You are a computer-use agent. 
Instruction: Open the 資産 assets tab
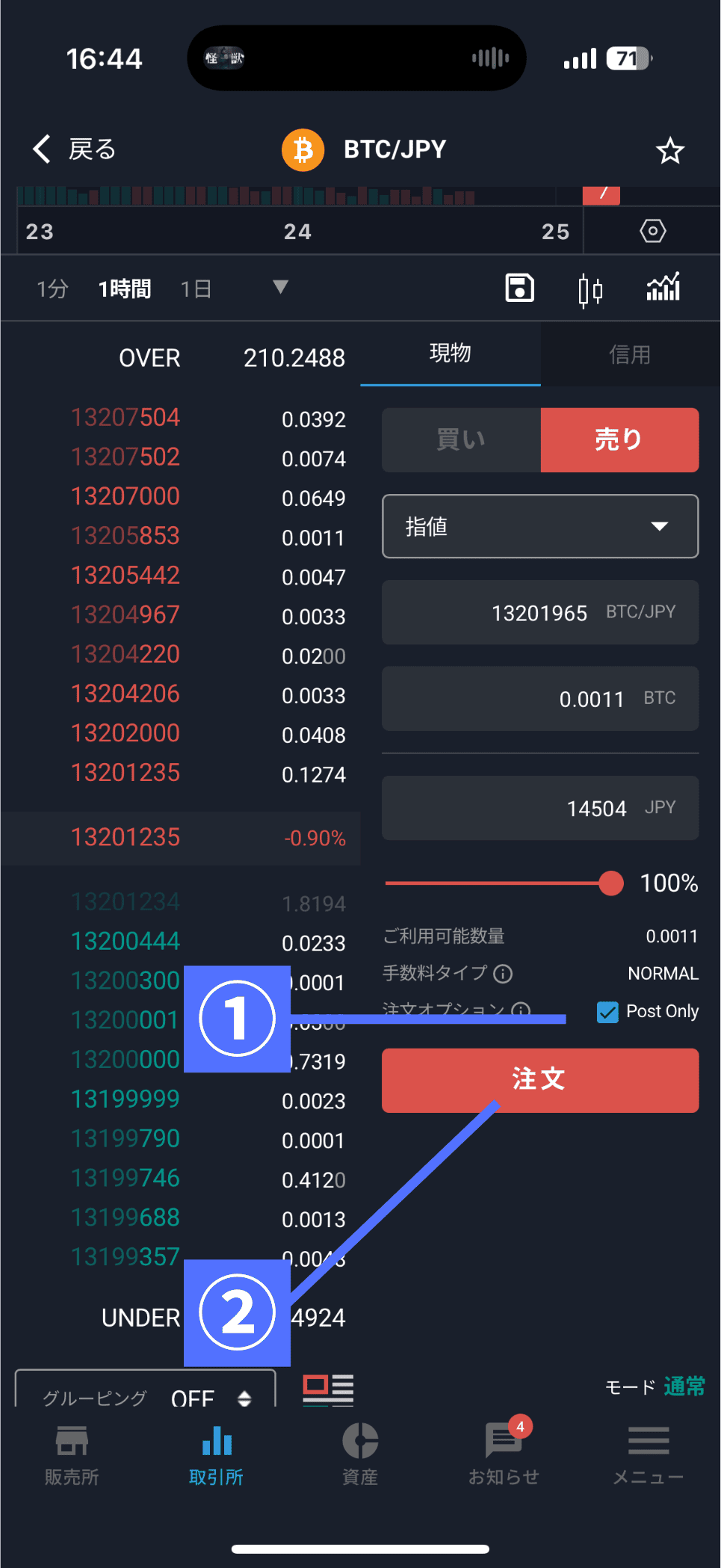(360, 1453)
